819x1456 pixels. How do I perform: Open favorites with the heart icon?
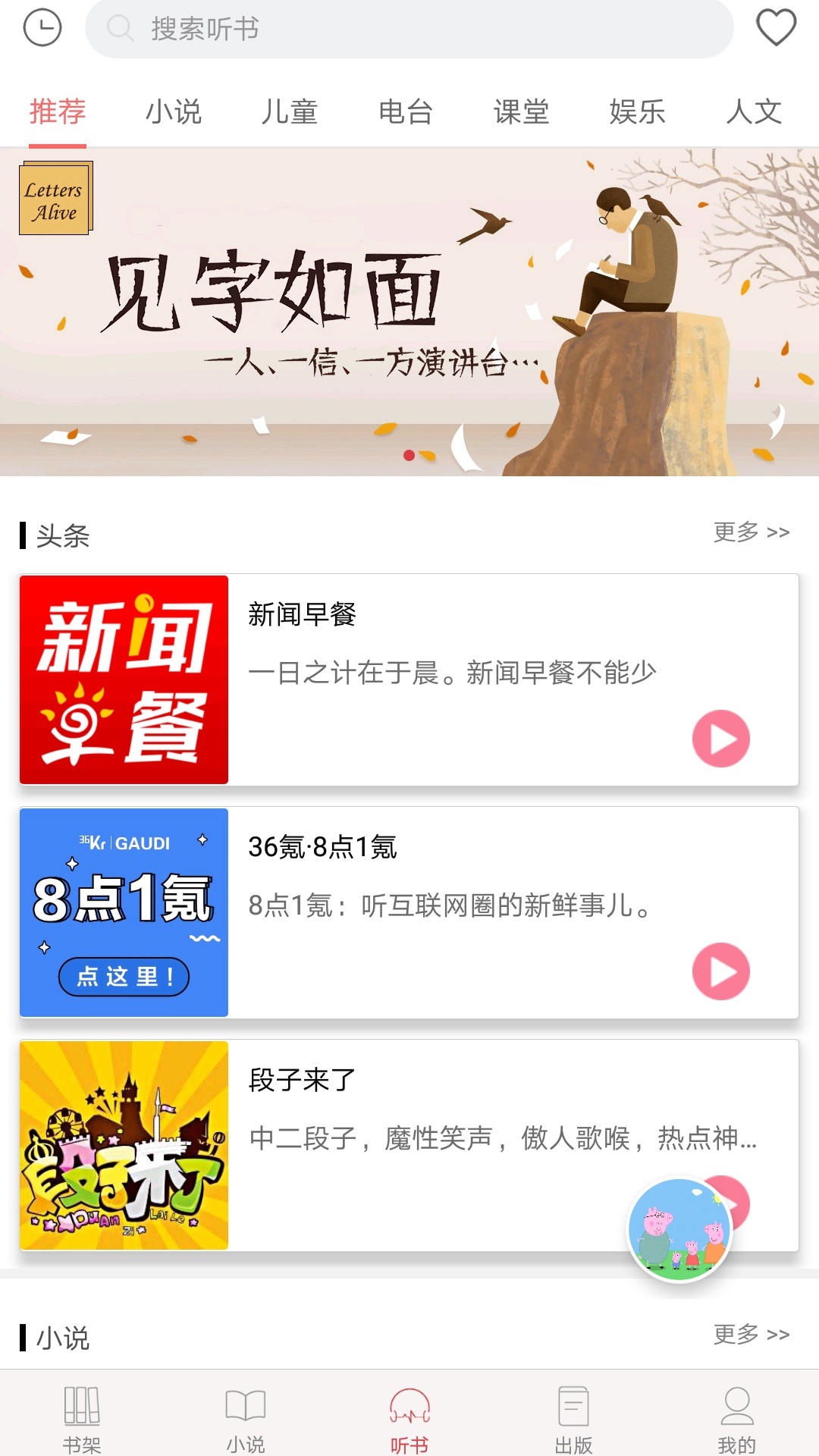[775, 29]
